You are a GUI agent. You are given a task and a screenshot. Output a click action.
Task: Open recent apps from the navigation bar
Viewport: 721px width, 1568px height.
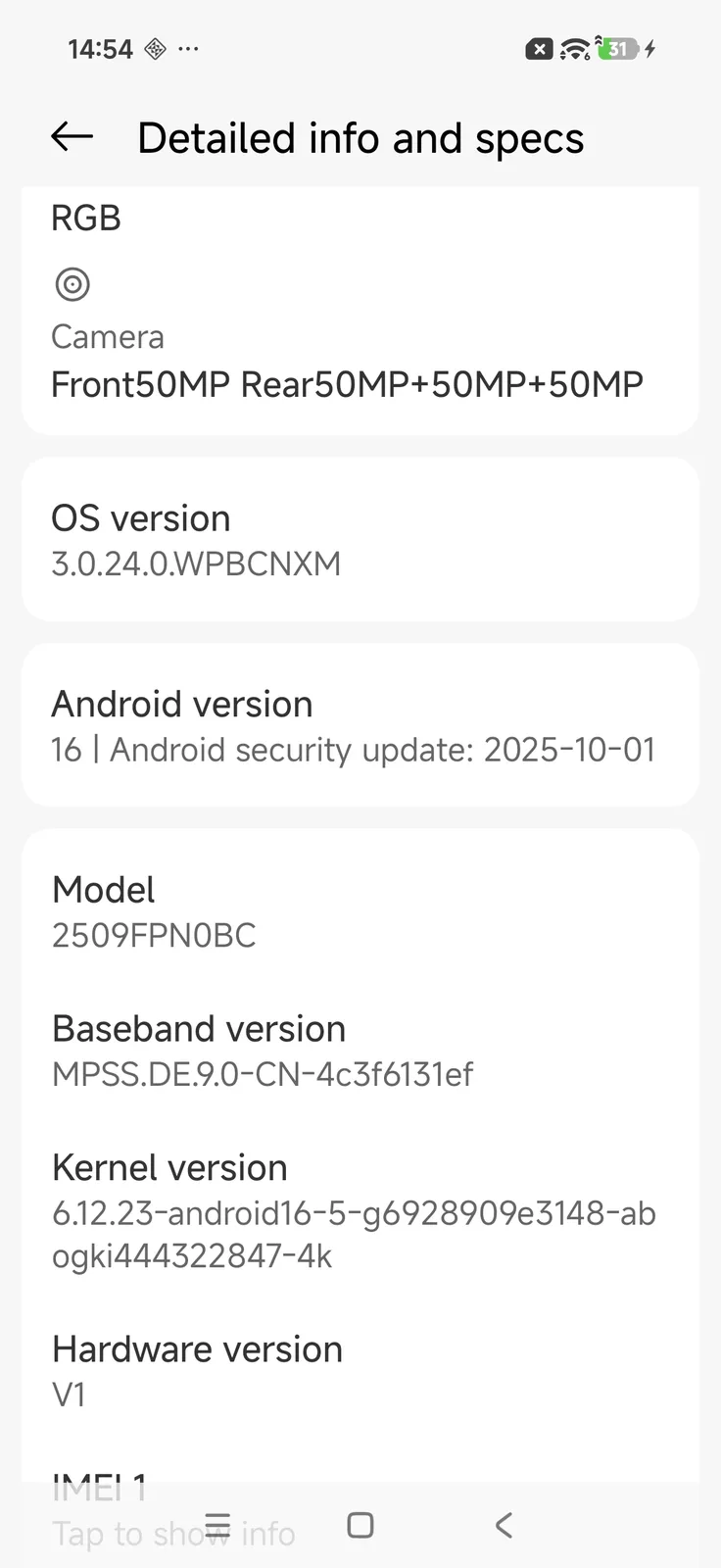click(217, 1525)
